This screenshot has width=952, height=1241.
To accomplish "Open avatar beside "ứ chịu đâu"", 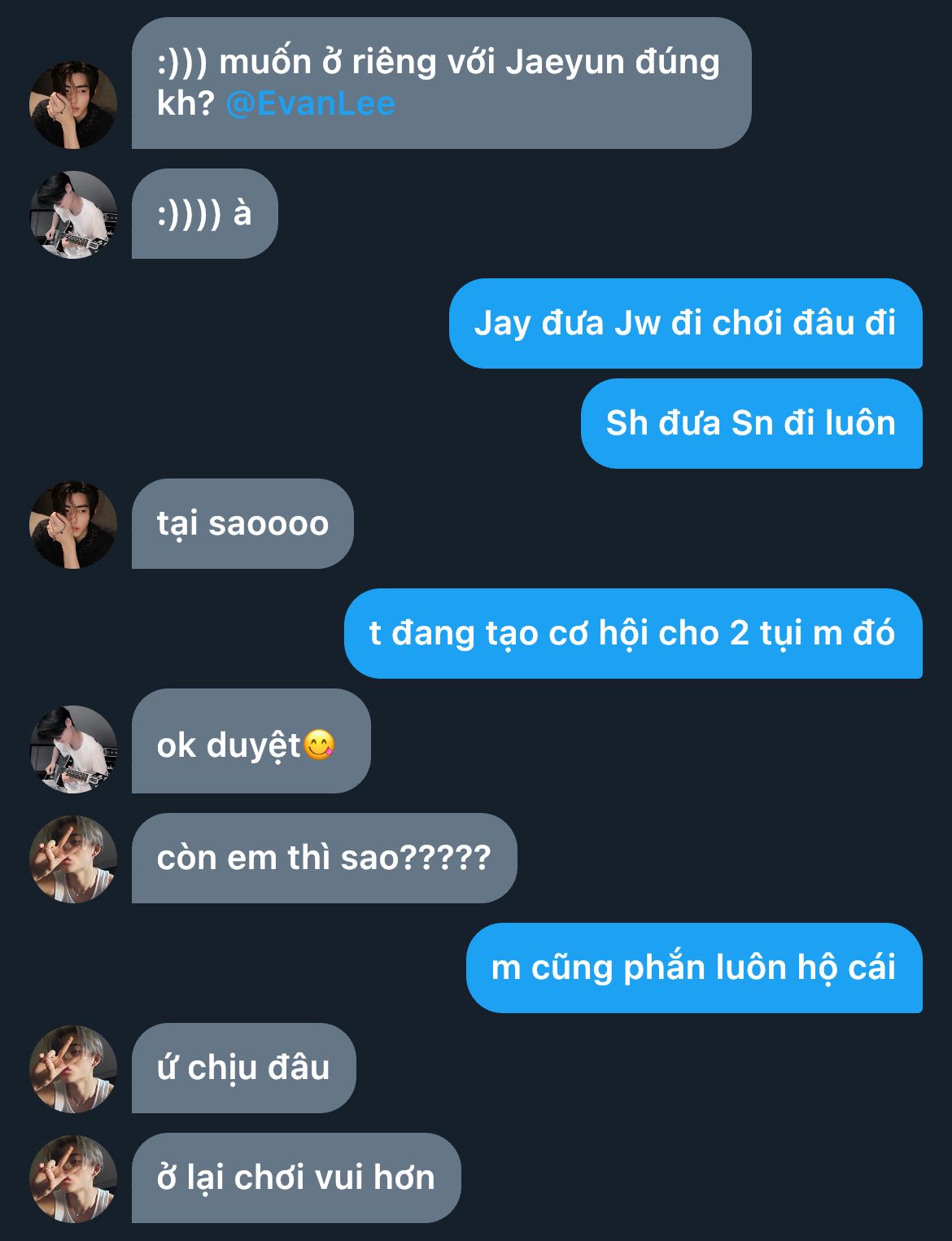I will coord(73,1068).
